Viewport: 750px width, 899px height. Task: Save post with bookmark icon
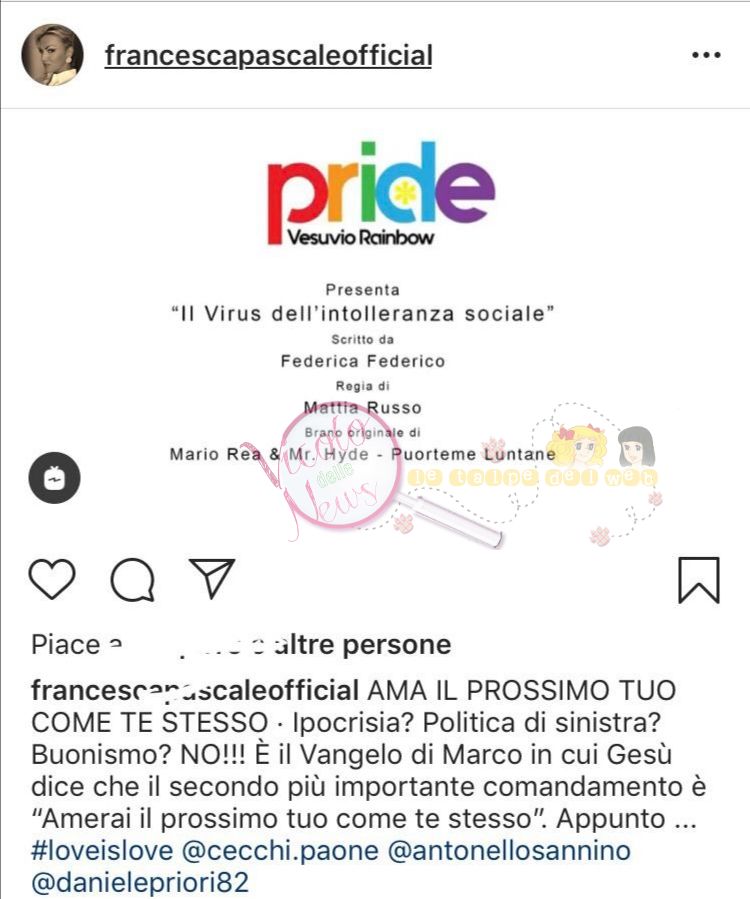(x=699, y=580)
